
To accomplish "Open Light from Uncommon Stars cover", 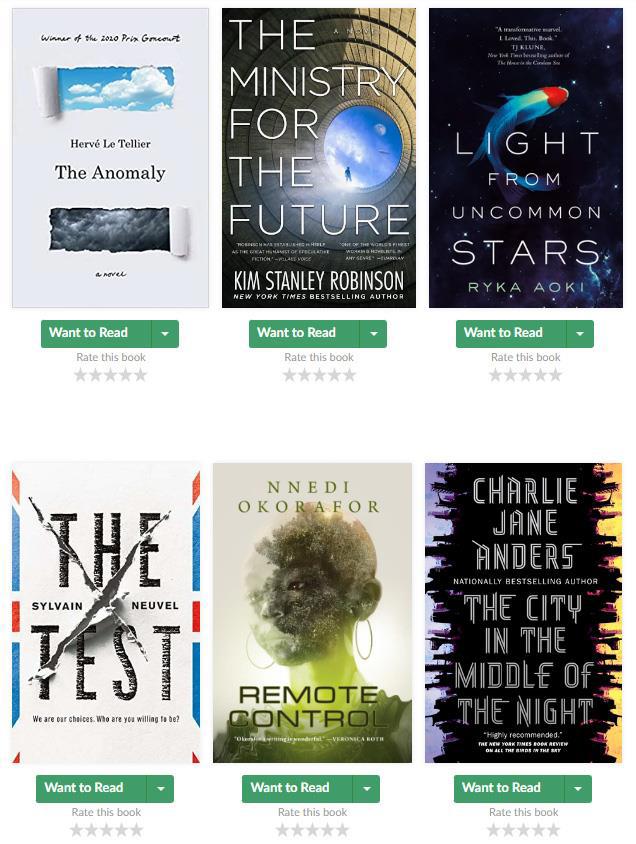I will (525, 158).
